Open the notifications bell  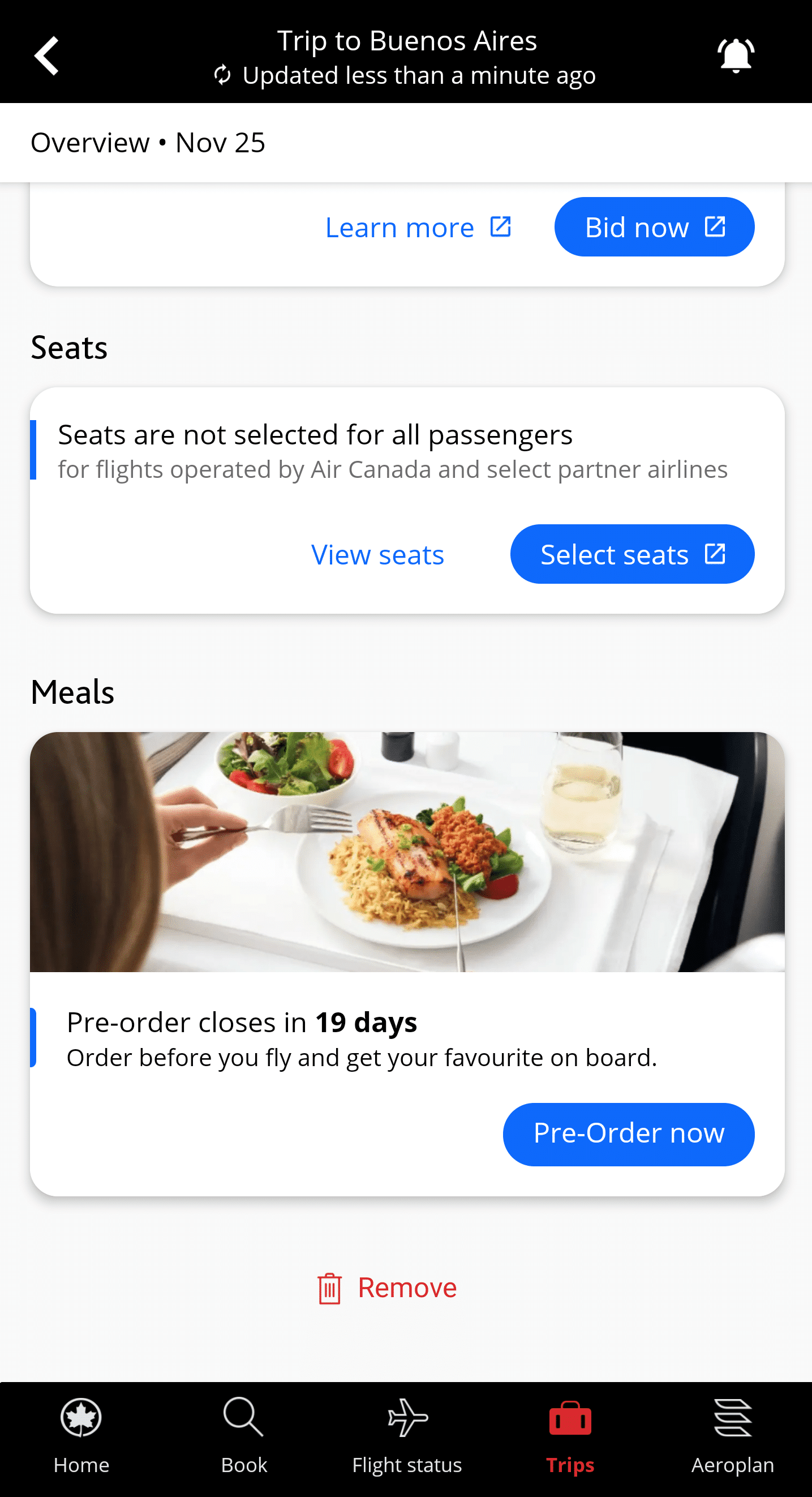click(x=736, y=56)
